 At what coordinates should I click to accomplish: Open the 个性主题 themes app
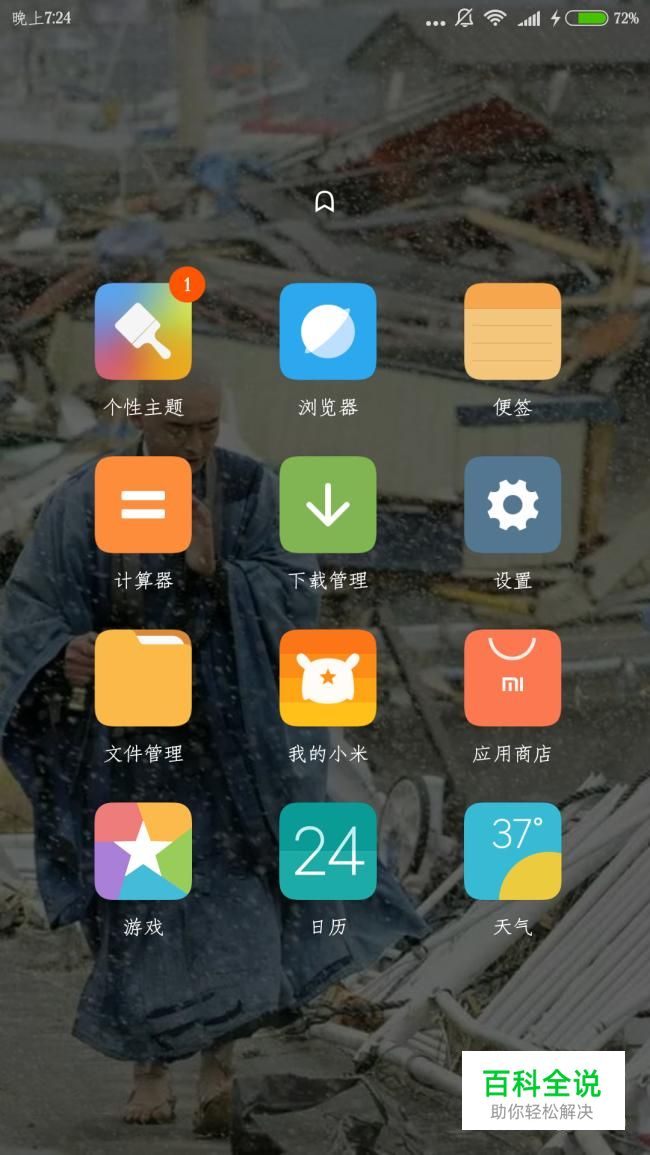(x=143, y=331)
